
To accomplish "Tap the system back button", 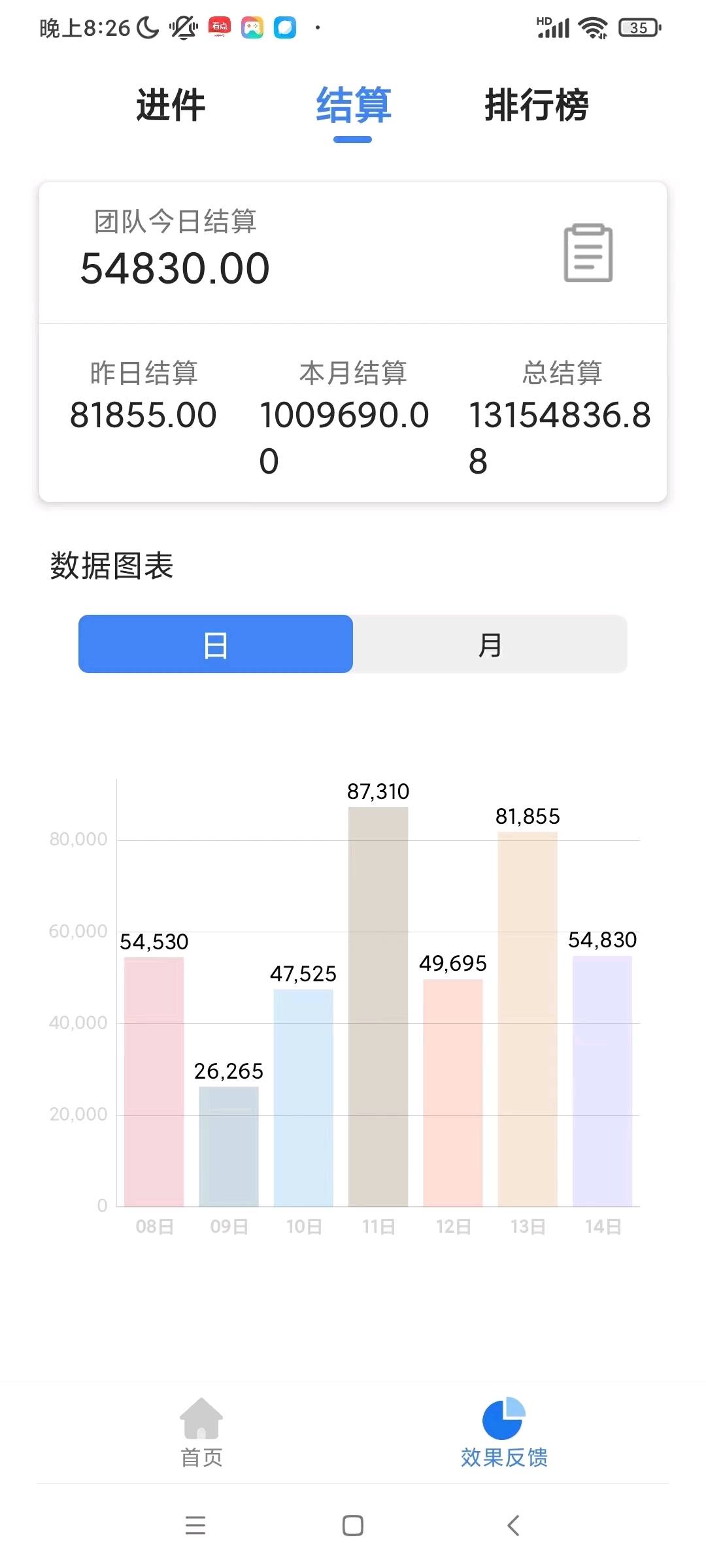I will [x=514, y=1526].
